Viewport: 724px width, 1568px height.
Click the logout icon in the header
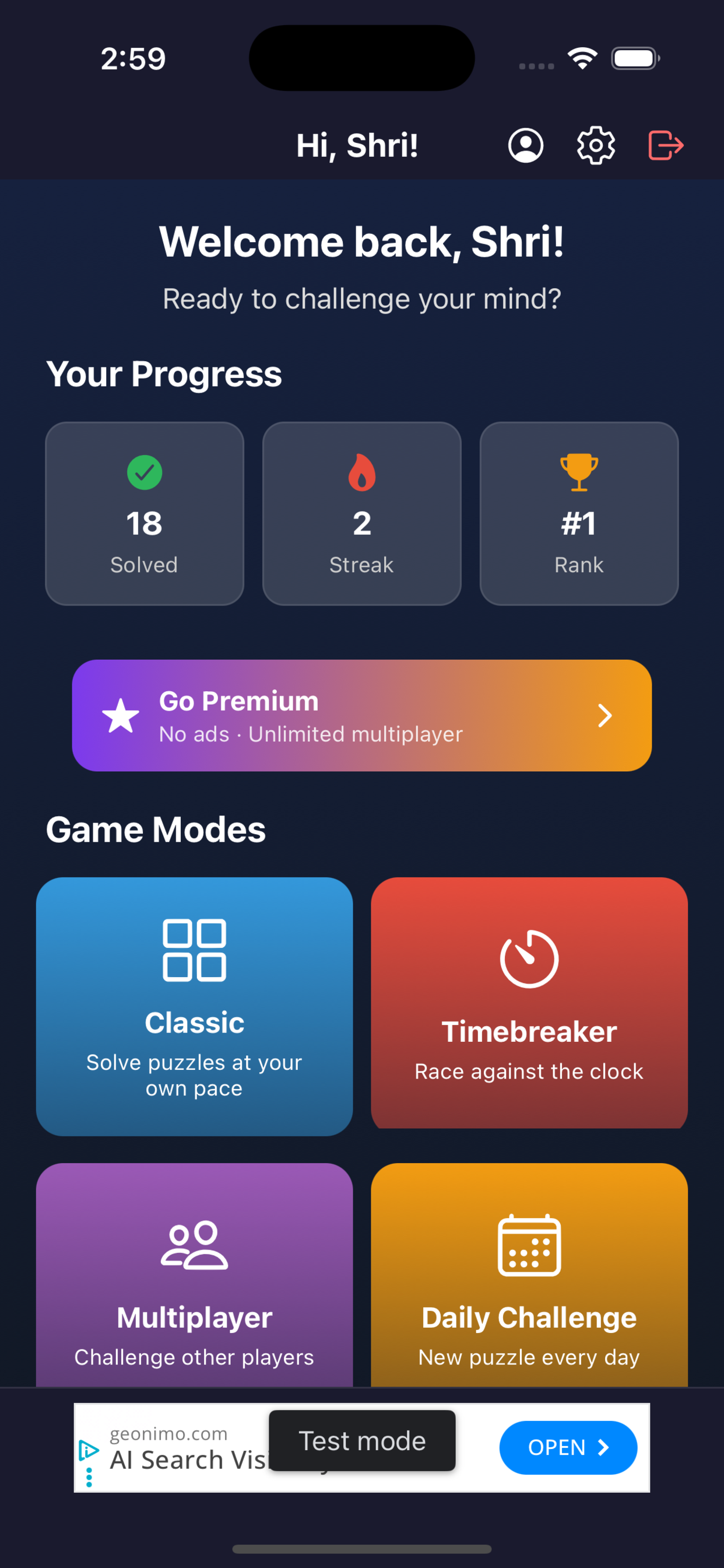tap(666, 145)
